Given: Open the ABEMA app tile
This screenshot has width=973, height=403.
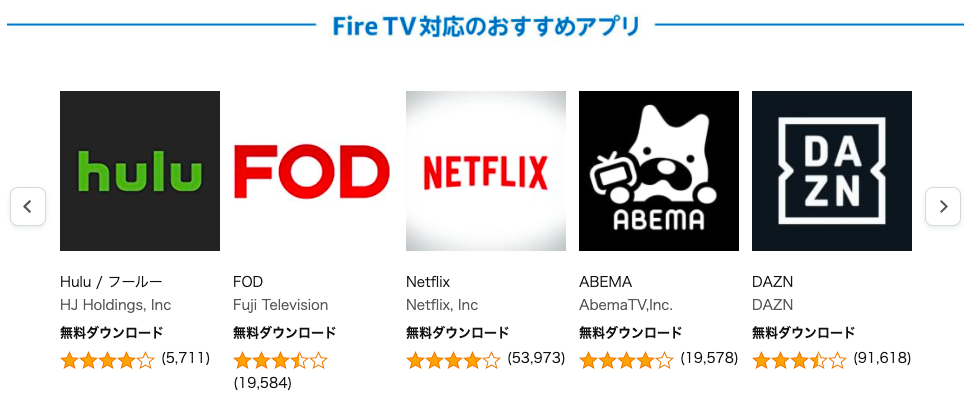Looking at the screenshot, I should point(658,171).
